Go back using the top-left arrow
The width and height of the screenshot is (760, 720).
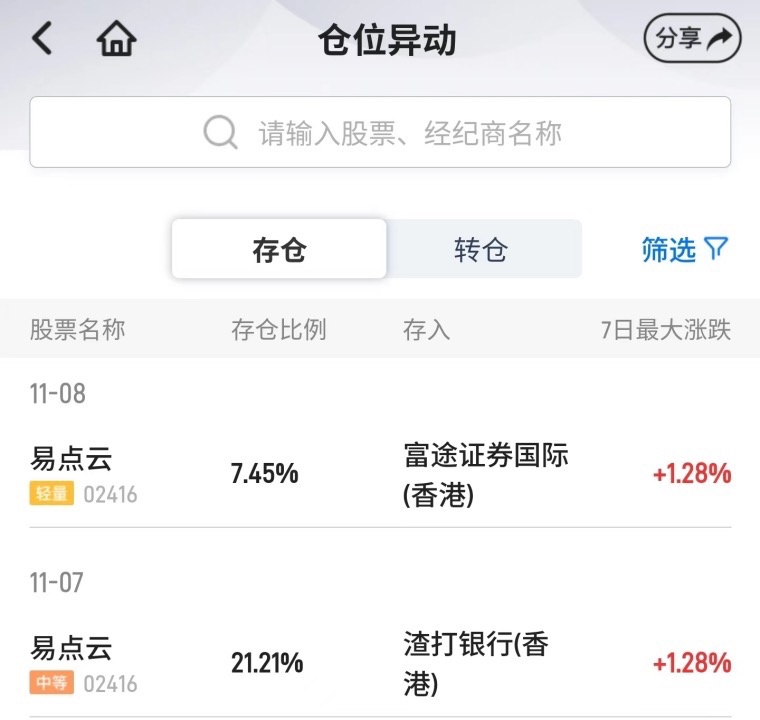pos(41,40)
